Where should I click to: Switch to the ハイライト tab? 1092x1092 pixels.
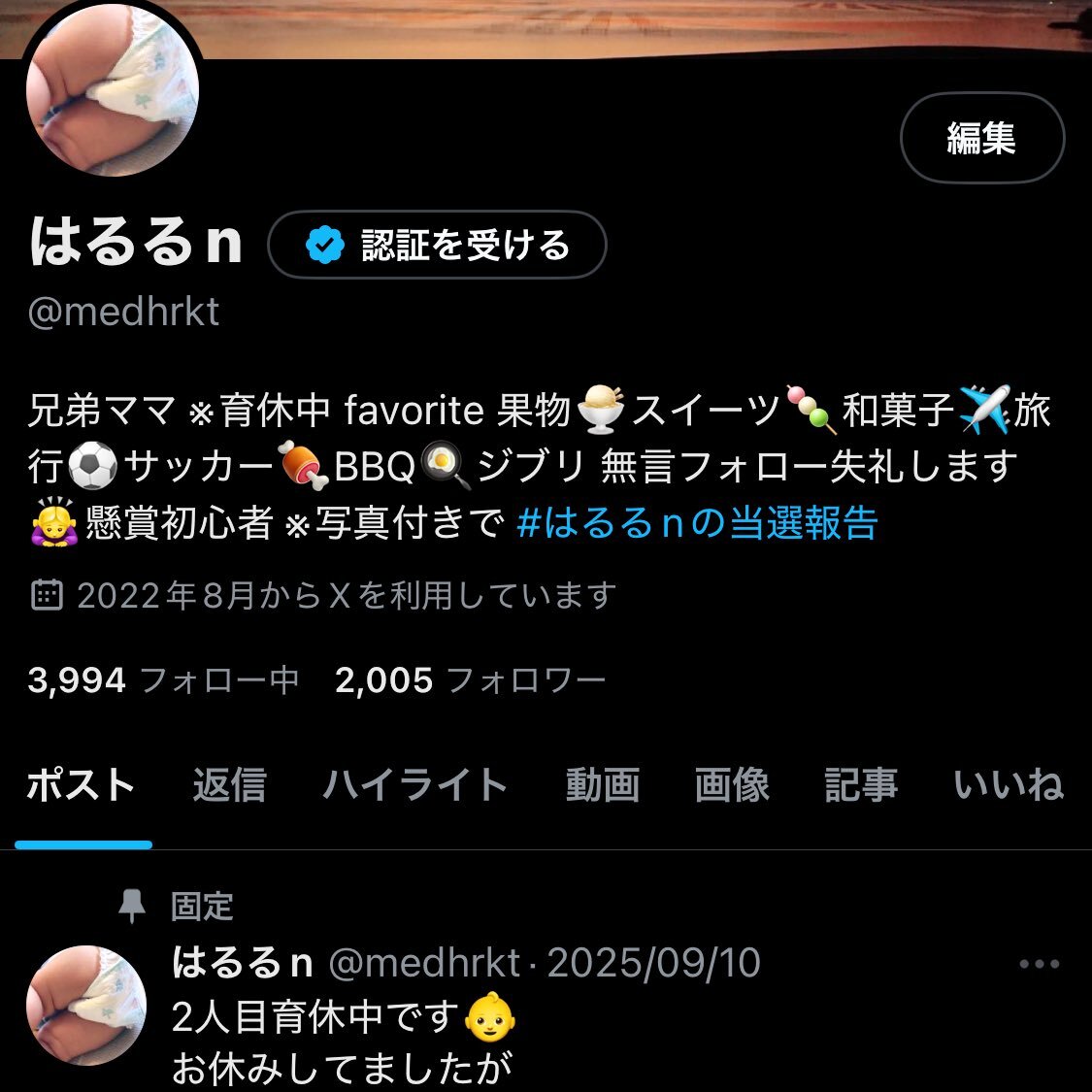point(415,785)
